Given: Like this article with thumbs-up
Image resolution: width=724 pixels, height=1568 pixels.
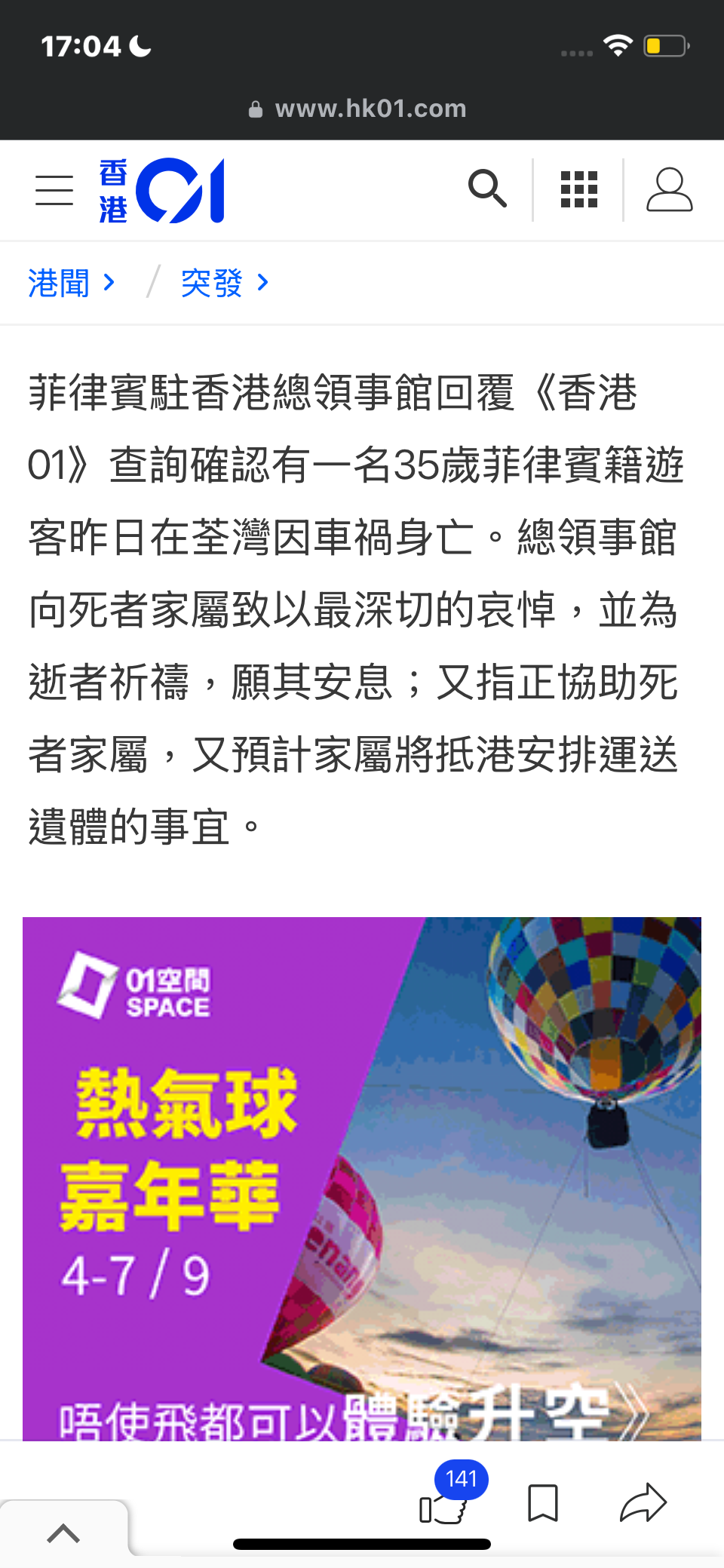Looking at the screenshot, I should click(443, 1505).
